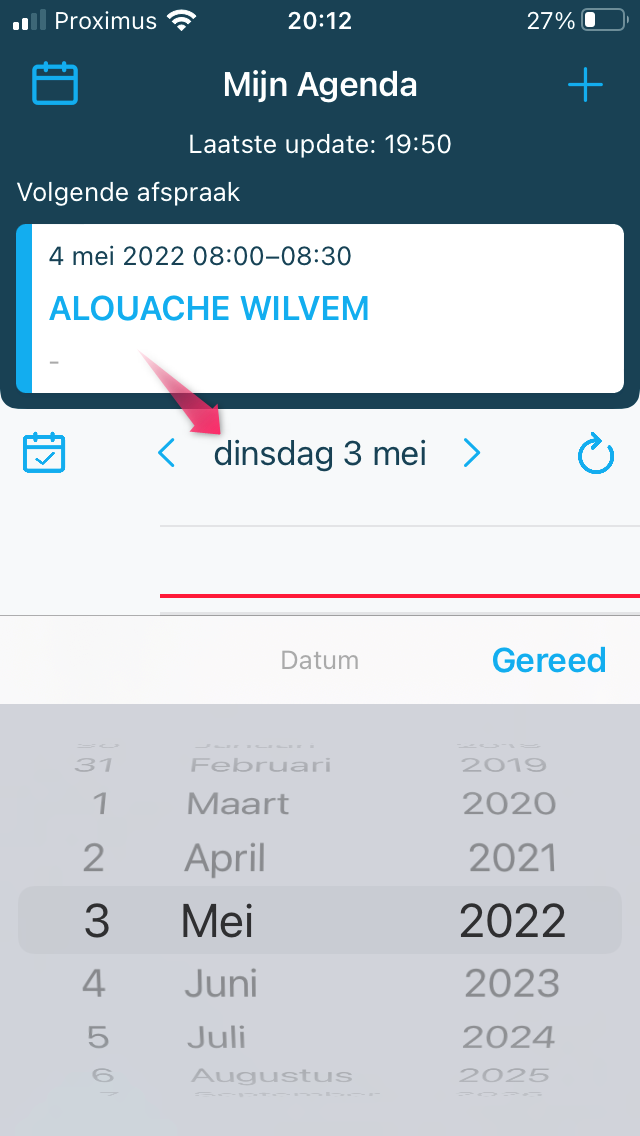Go to the next day
The height and width of the screenshot is (1136, 640).
(472, 455)
